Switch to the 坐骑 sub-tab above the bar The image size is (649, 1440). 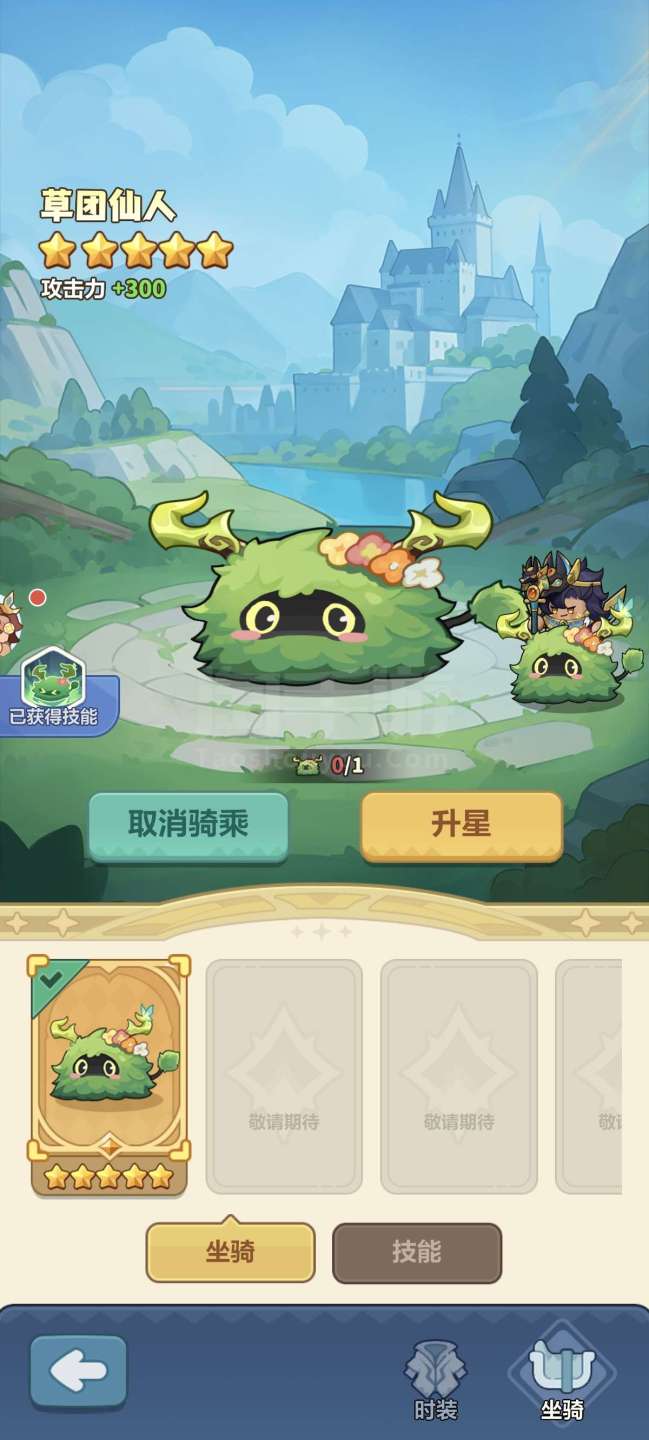(x=230, y=1252)
